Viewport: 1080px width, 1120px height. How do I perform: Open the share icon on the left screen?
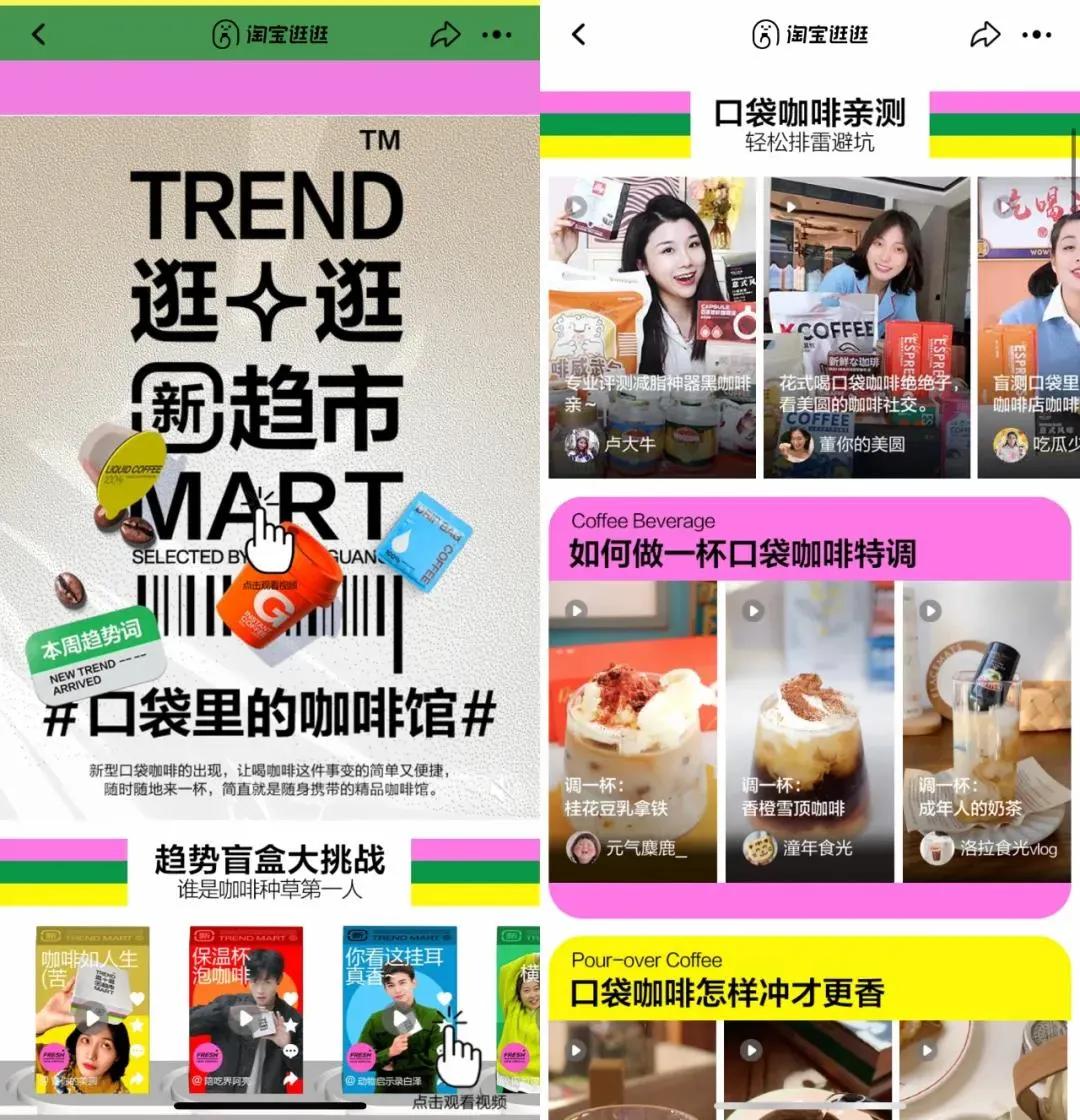tap(447, 33)
